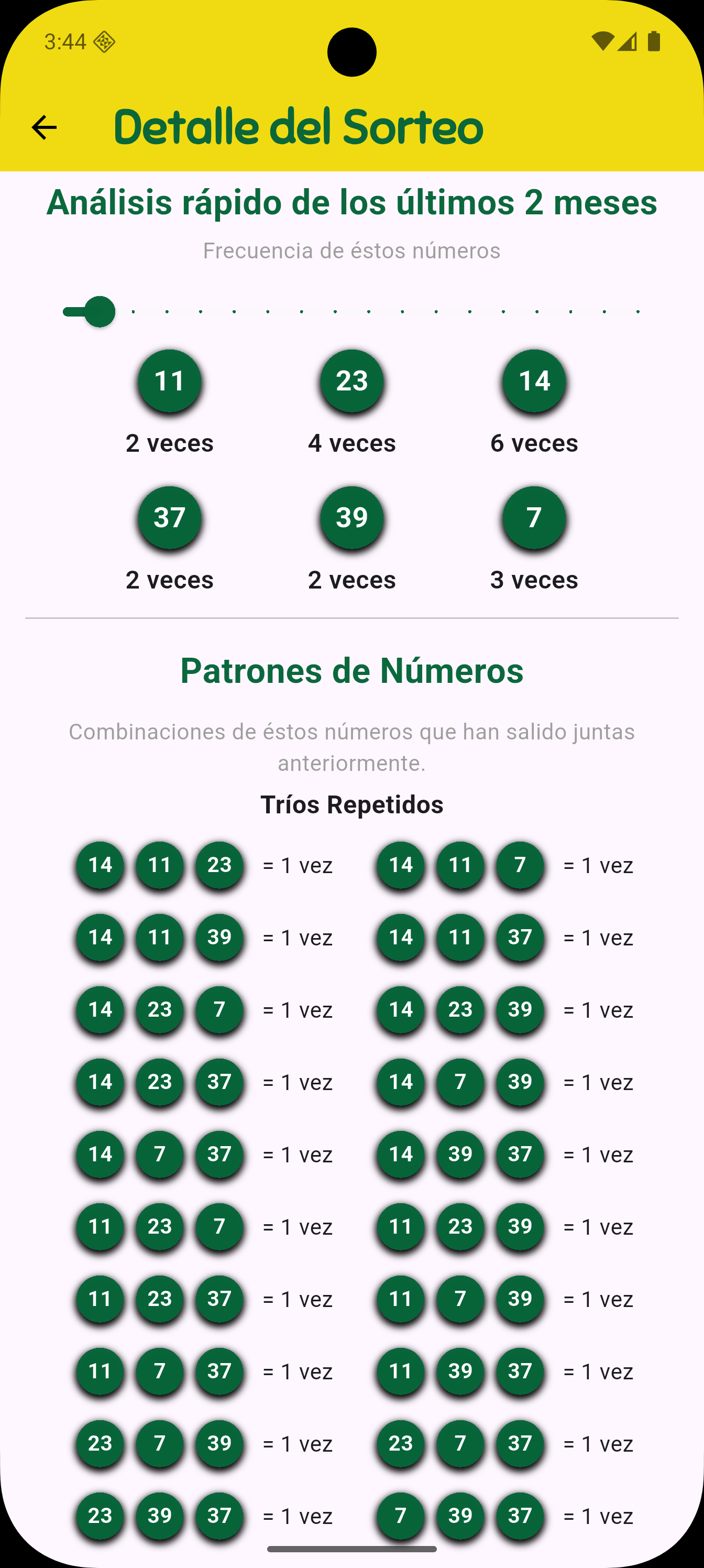Click the first ball of trio 14-11-23

[100, 865]
